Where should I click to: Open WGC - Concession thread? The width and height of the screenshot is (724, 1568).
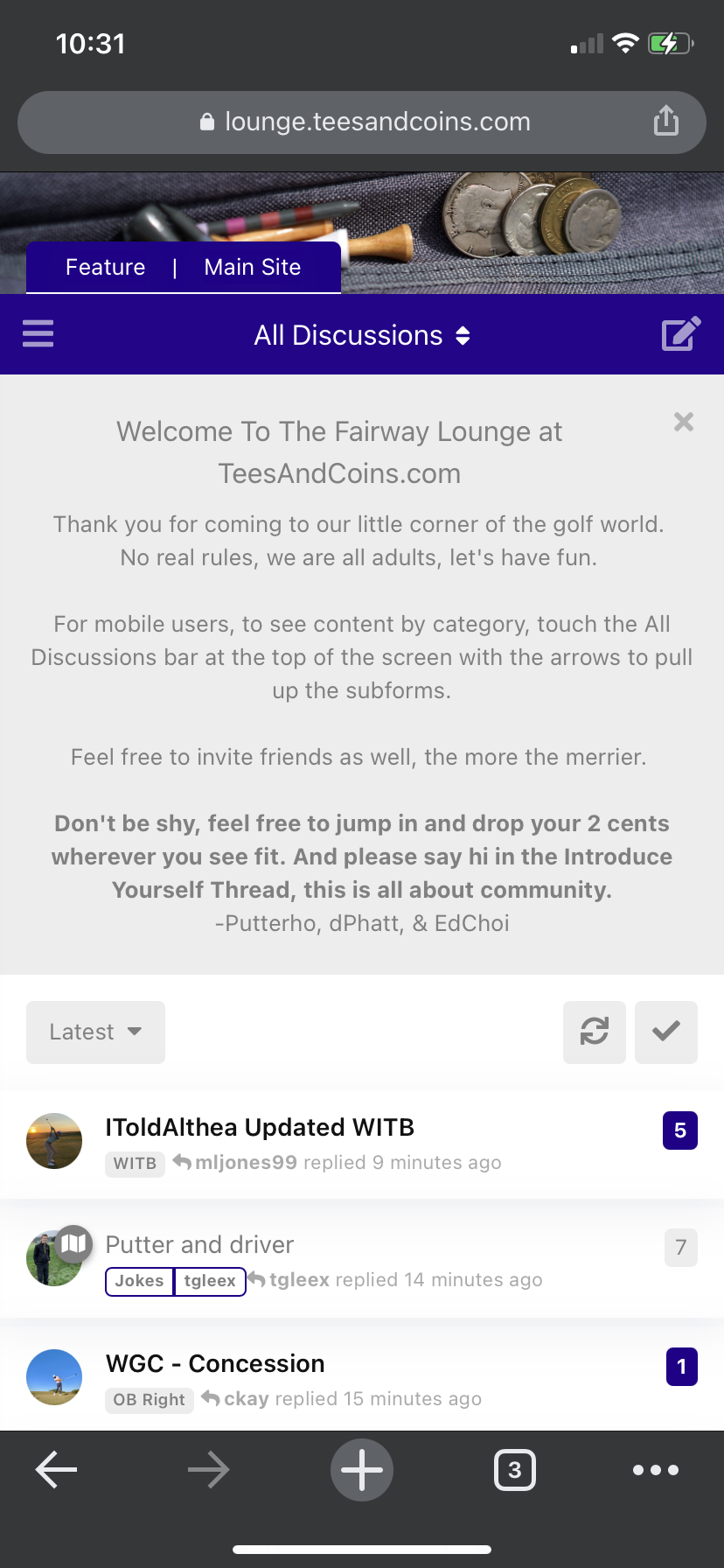(215, 1363)
